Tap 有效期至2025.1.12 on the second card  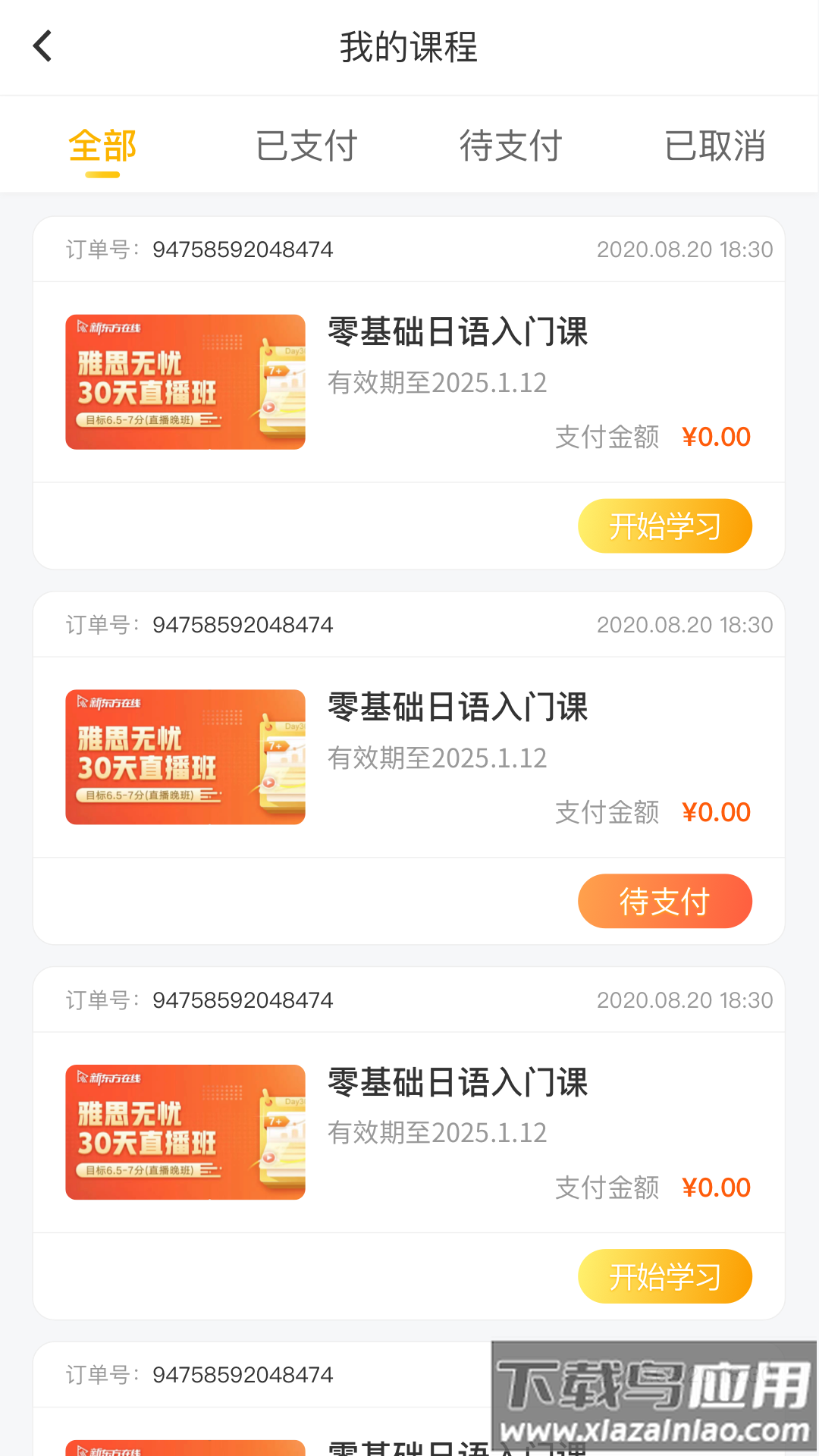(437, 758)
